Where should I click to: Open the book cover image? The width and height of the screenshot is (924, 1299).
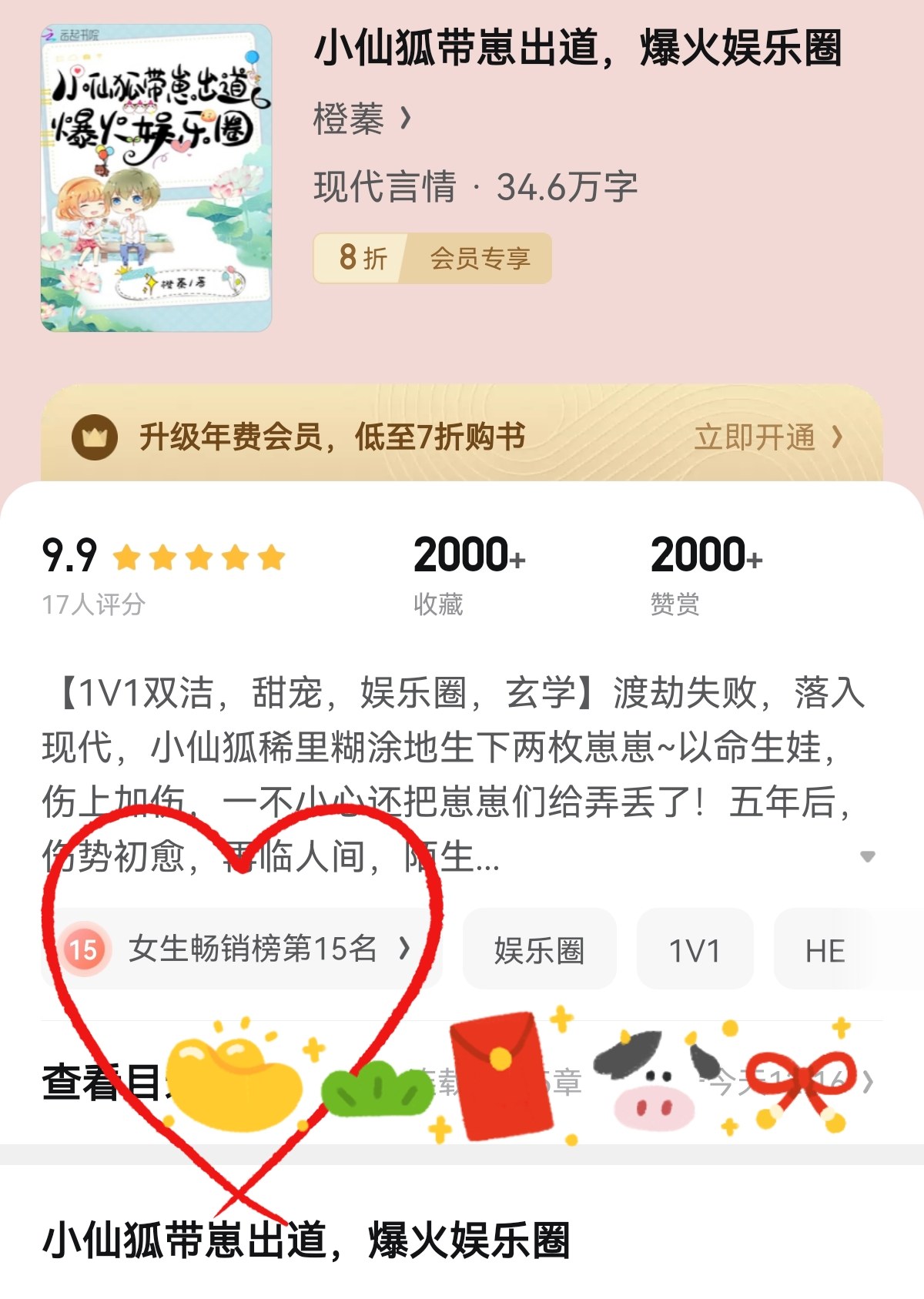click(156, 178)
